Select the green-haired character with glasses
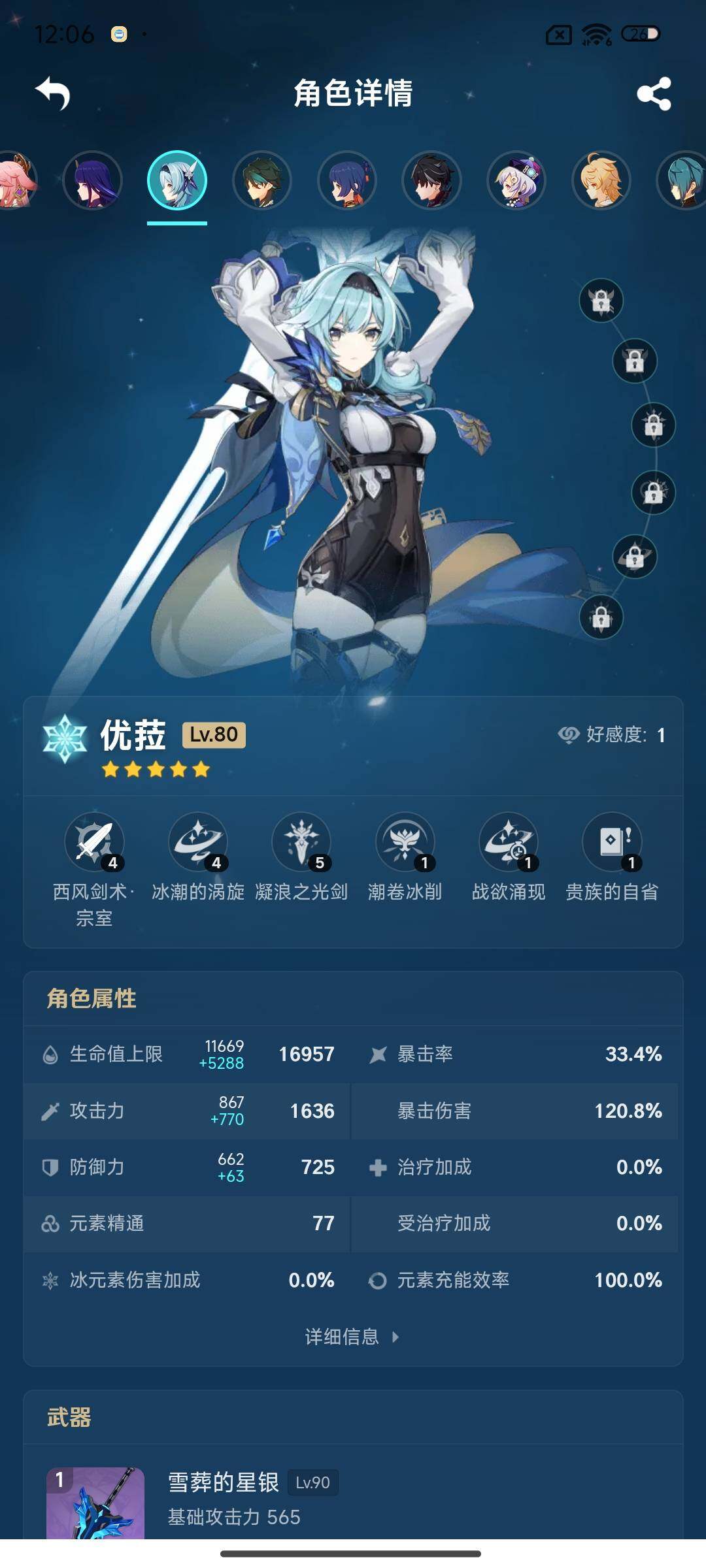Screen dimensions: 706x1568 262,180
